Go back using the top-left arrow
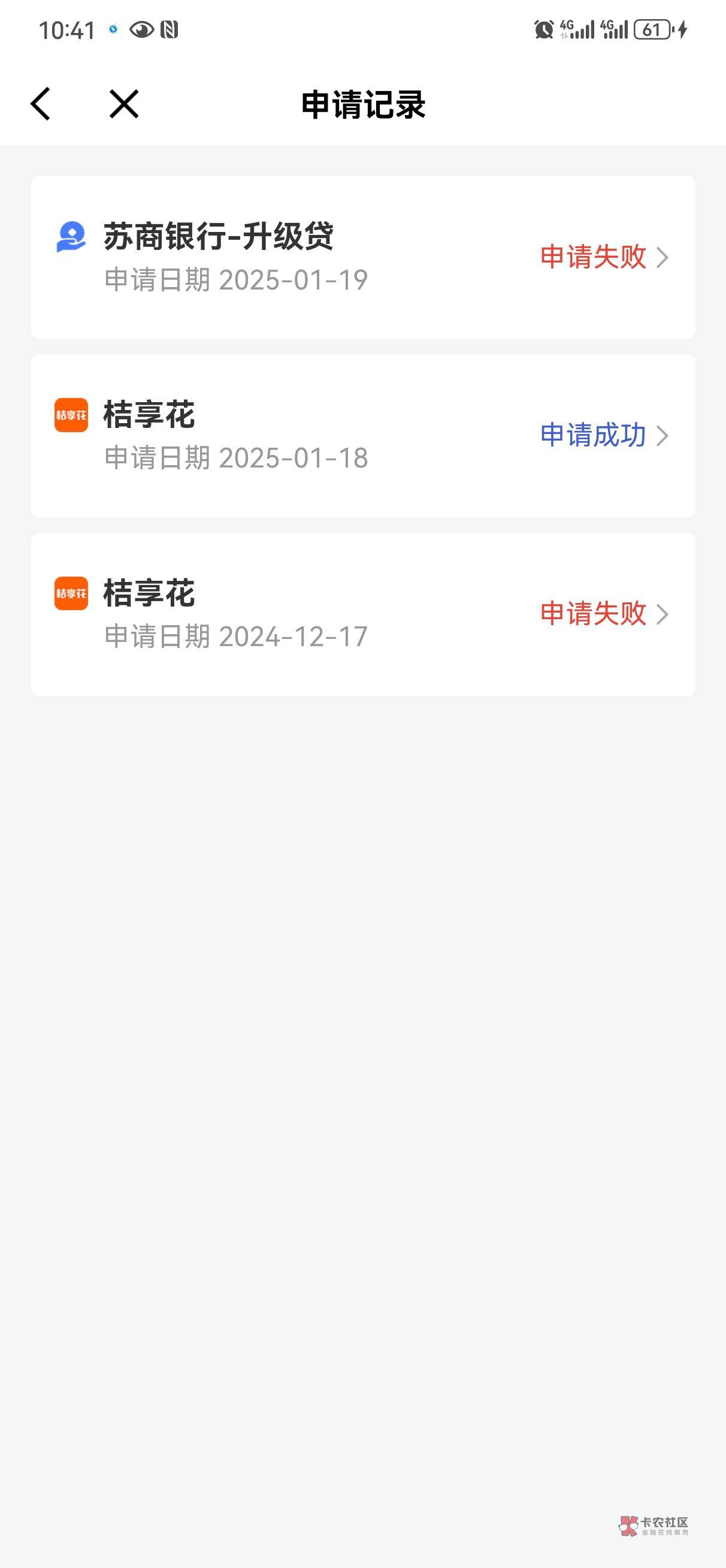The height and width of the screenshot is (1568, 726). [40, 104]
